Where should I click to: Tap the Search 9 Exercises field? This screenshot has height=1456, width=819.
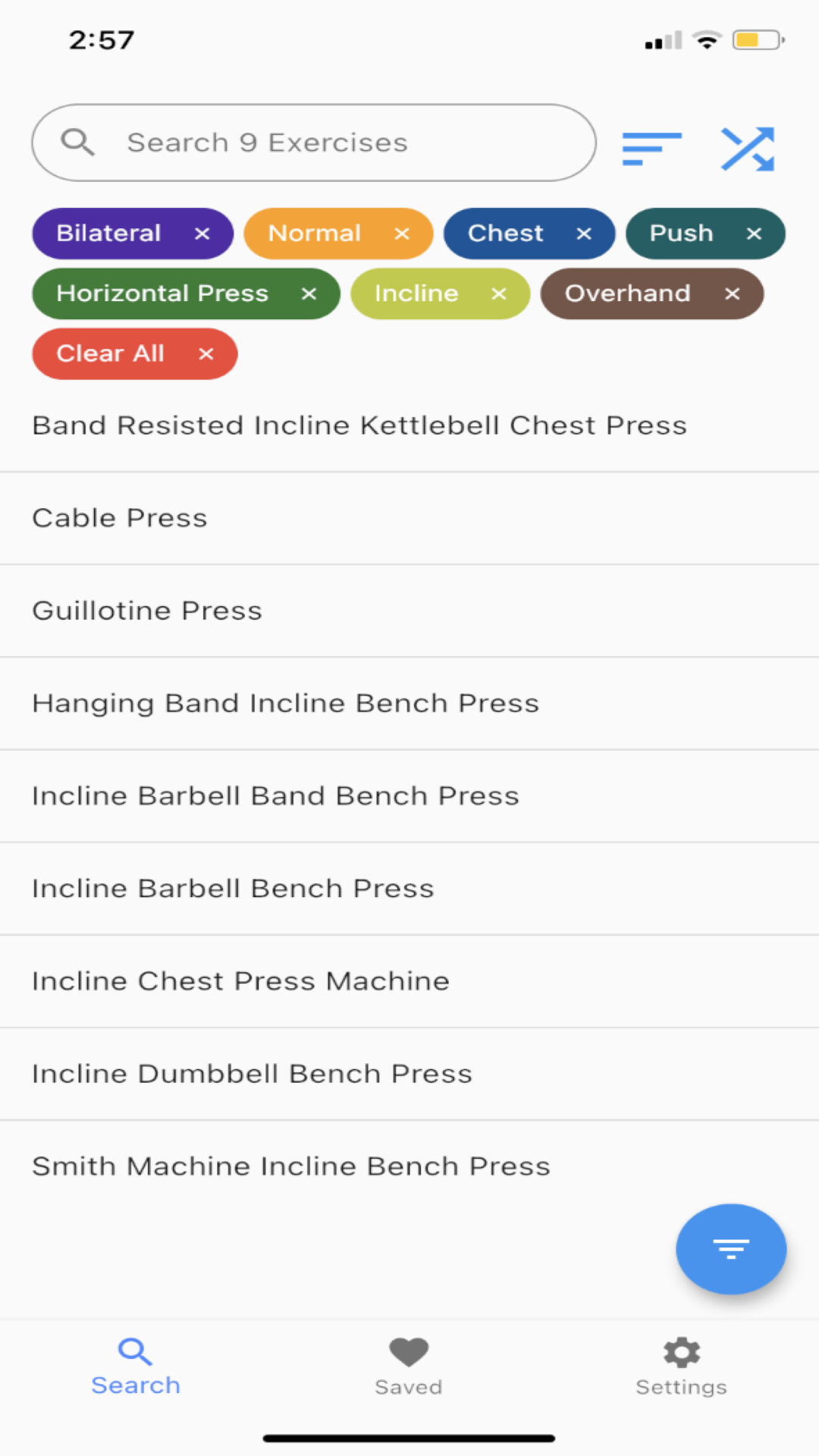314,143
